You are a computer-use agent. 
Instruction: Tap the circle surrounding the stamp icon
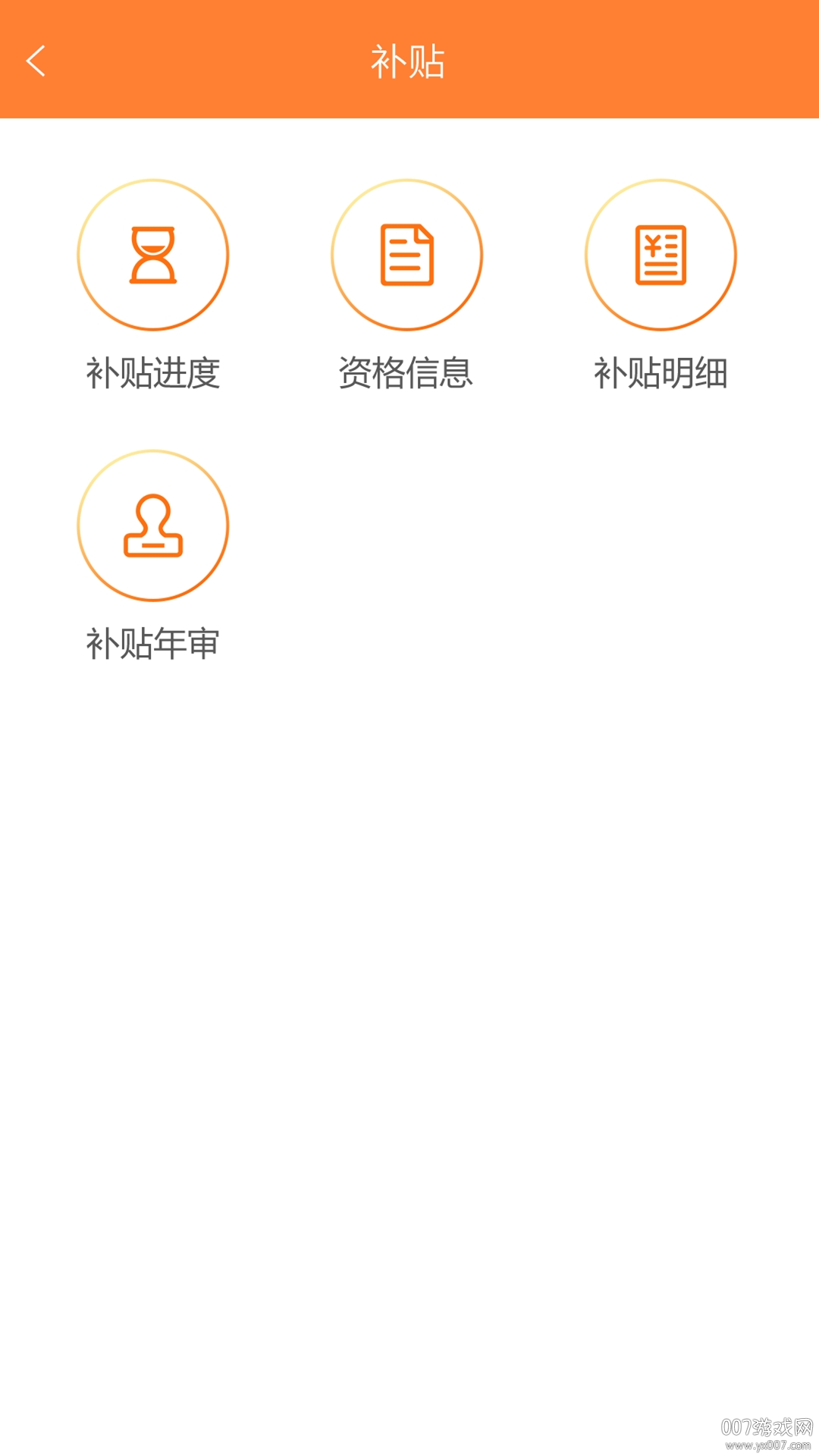pos(152,526)
